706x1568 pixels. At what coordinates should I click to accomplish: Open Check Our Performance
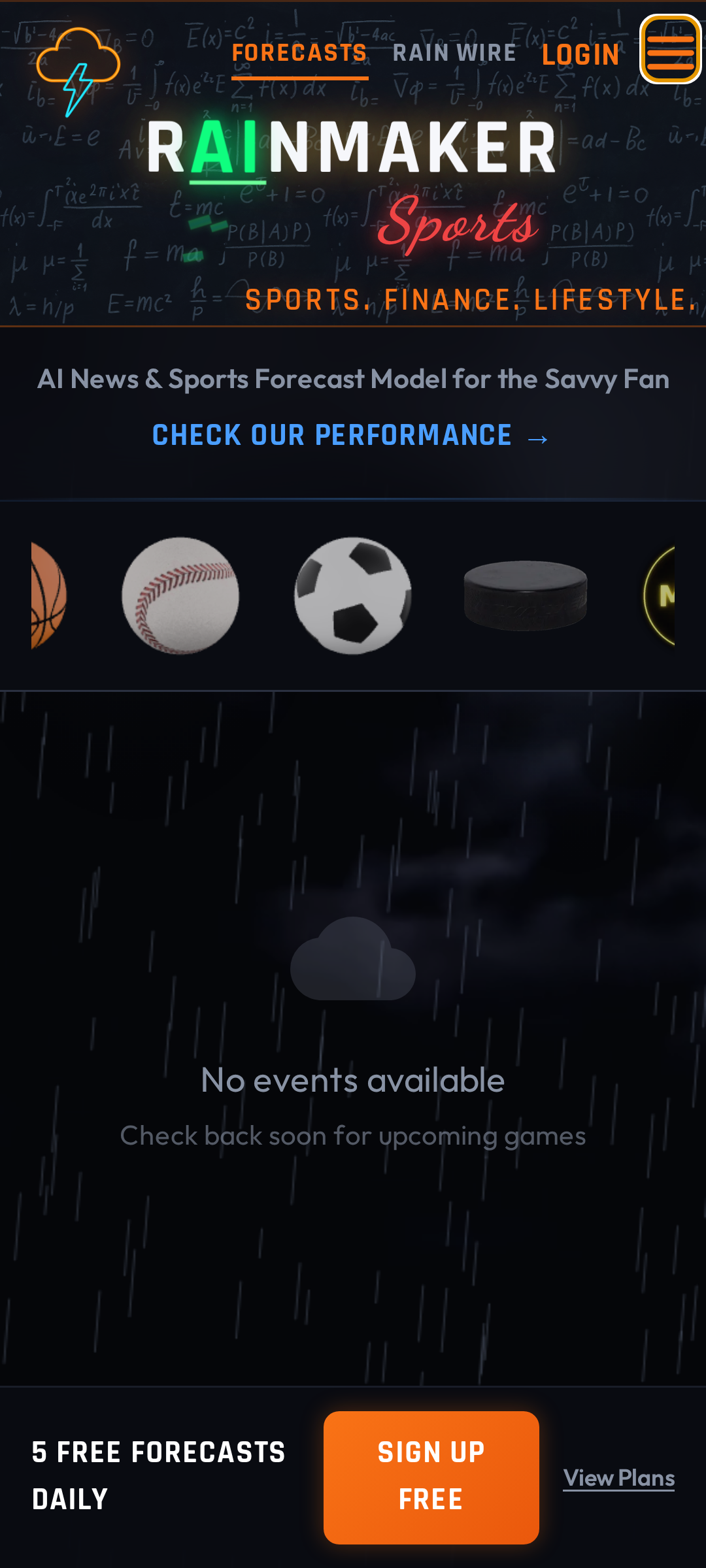(350, 436)
